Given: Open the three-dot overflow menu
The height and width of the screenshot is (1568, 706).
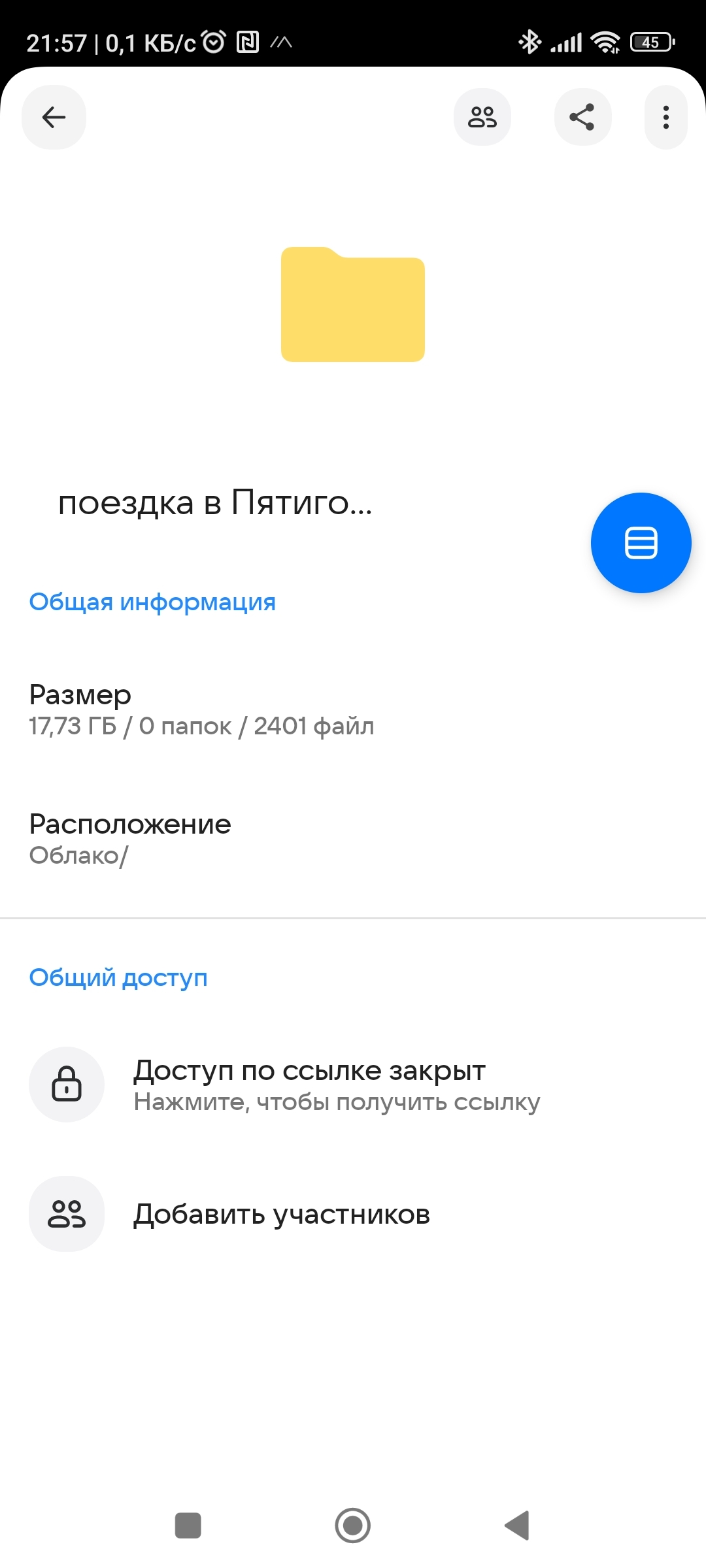Looking at the screenshot, I should click(665, 118).
